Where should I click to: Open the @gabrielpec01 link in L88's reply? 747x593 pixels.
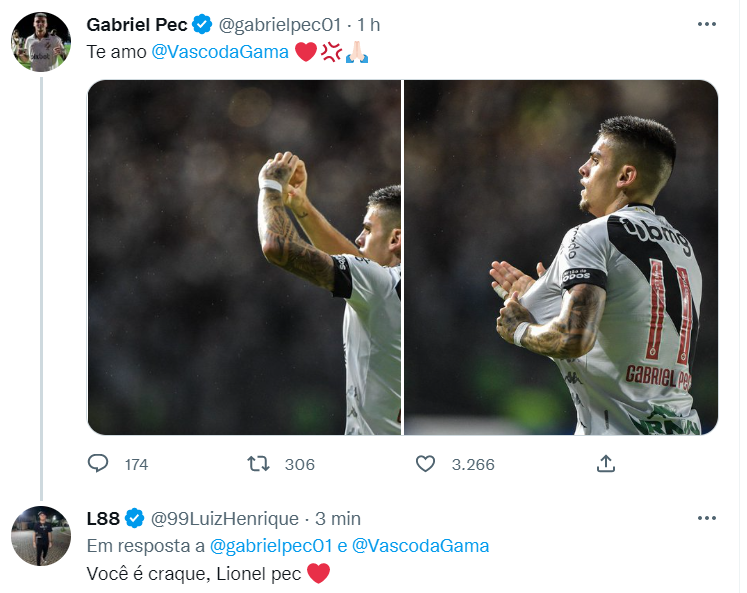tap(270, 546)
